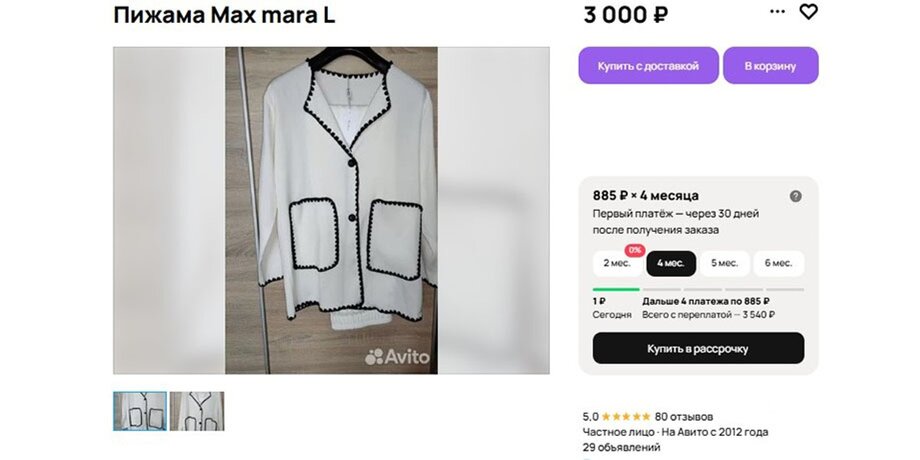Open the three-dot more options menu
Viewport: 920px width, 460px height.
coord(777,12)
